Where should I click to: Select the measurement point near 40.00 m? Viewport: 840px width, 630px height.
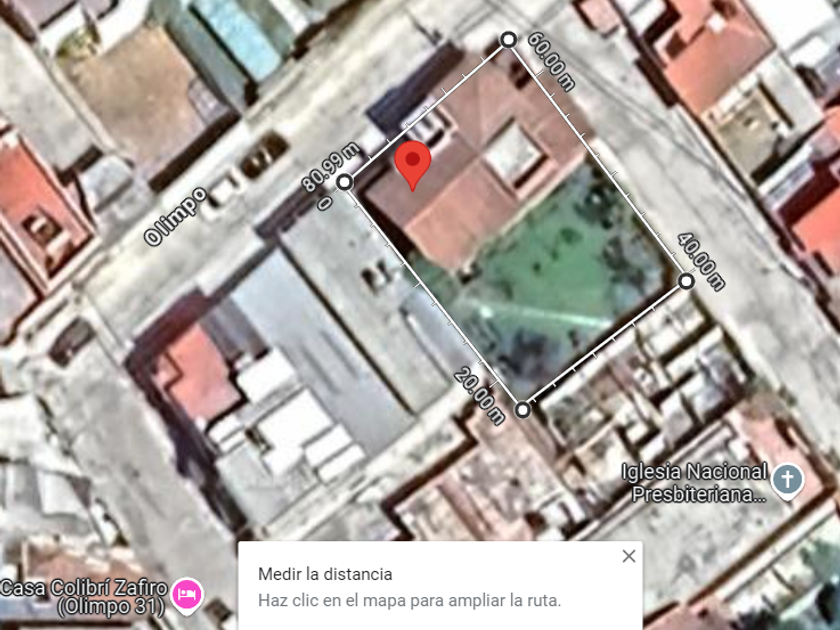[x=686, y=281]
